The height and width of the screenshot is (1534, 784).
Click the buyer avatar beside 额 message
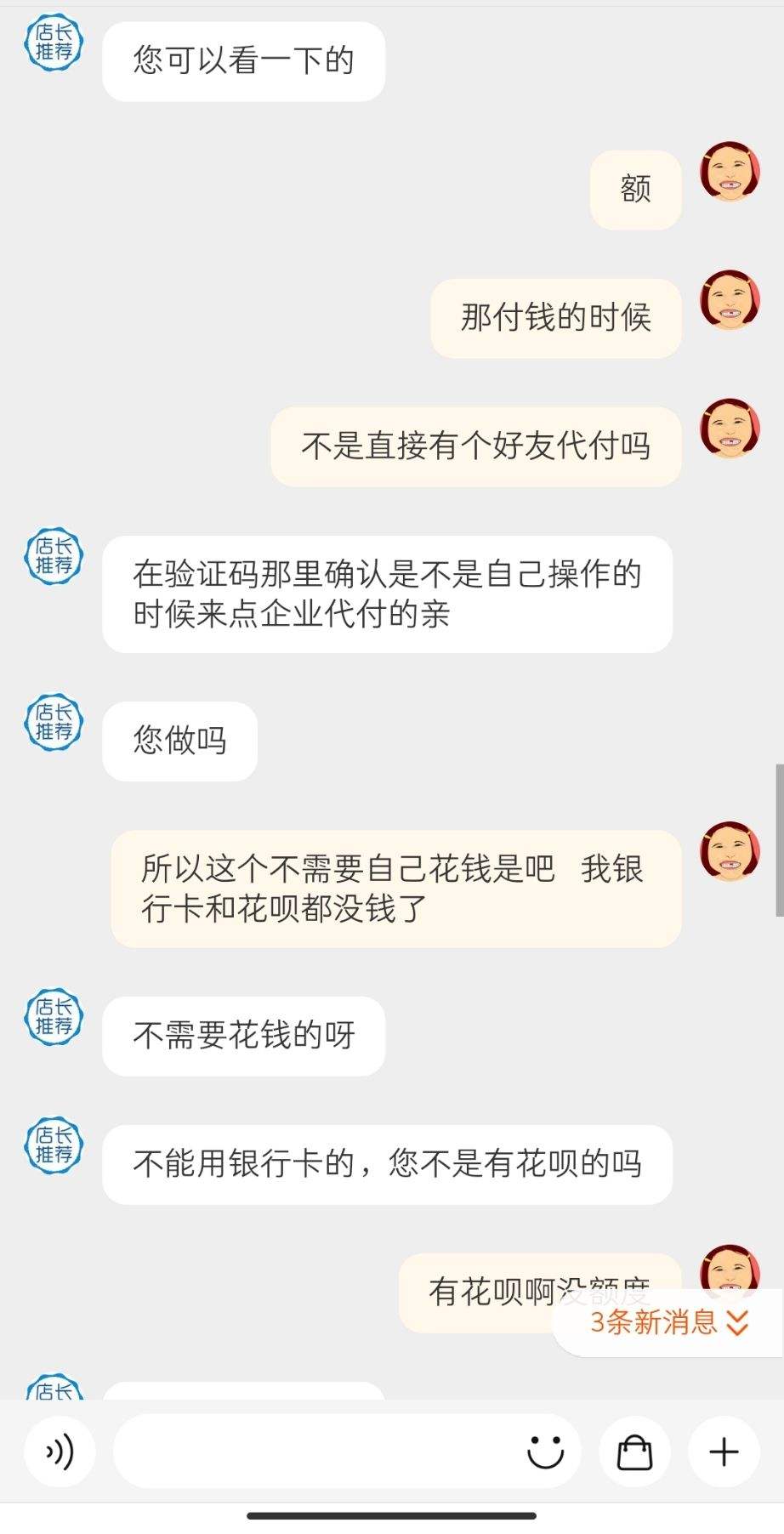pyautogui.click(x=730, y=174)
